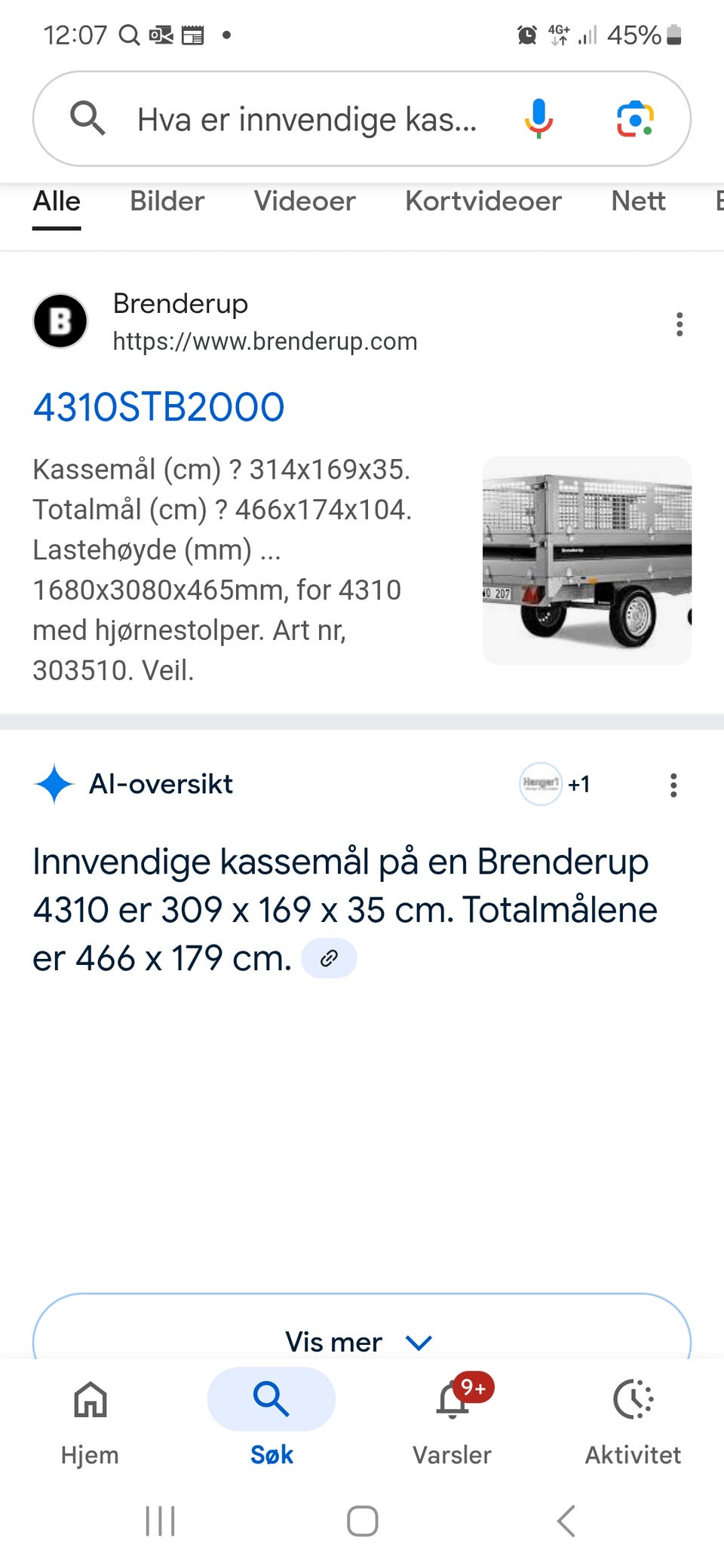Viewport: 724px width, 1568px height.
Task: Tap the microphone icon for voice search
Action: (538, 118)
